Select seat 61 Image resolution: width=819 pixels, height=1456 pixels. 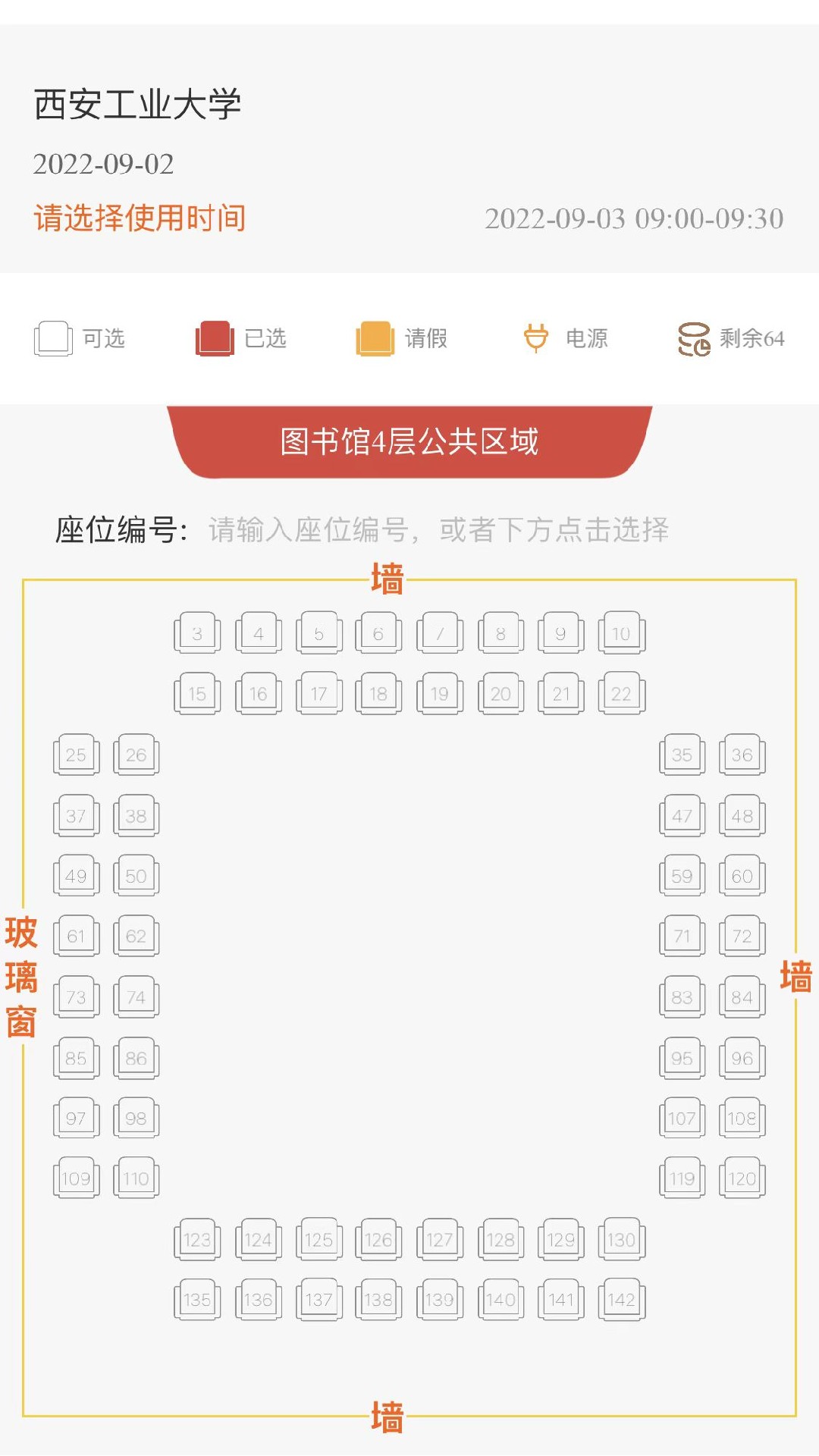coord(76,937)
